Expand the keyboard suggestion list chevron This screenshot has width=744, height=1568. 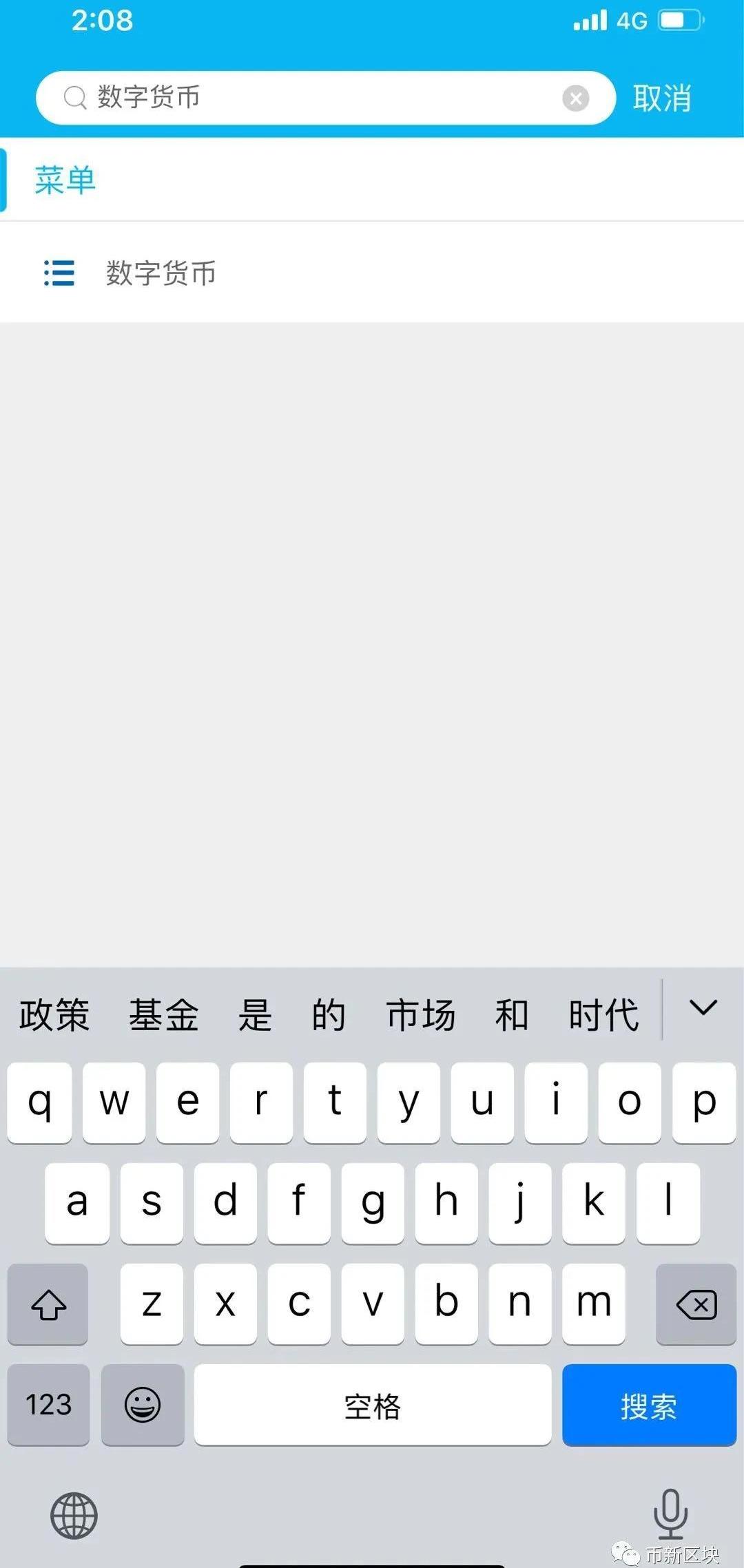pos(703,1008)
